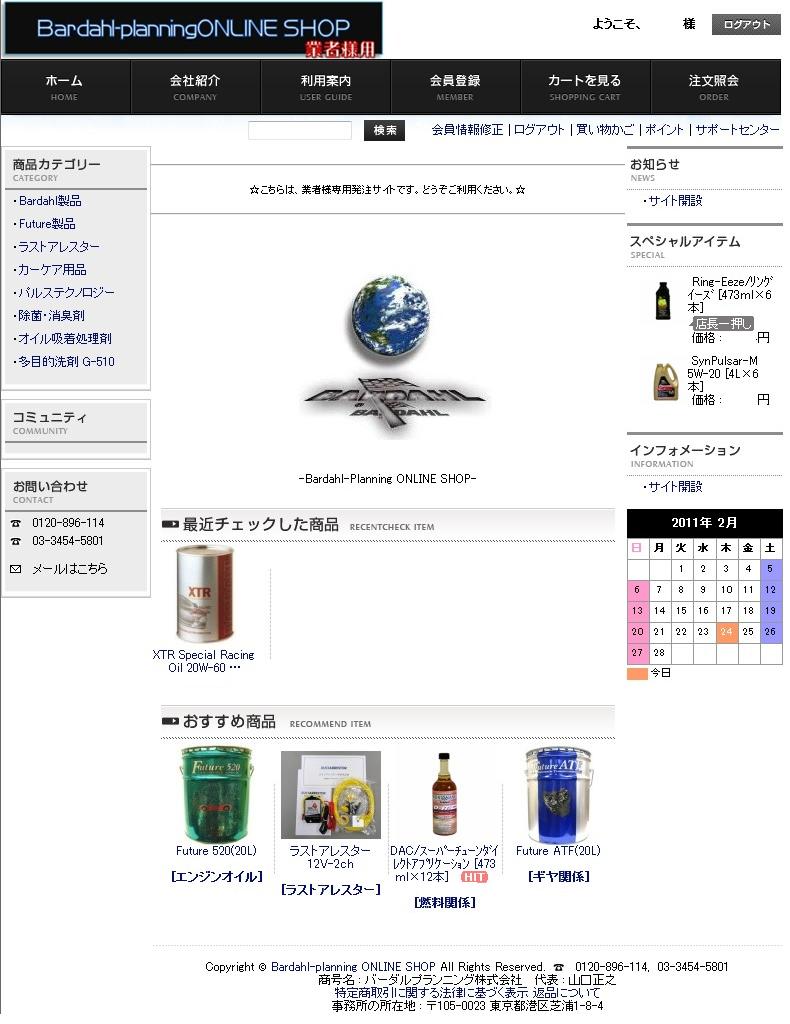
Task: Open the サポートセンター link
Action: (x=737, y=130)
